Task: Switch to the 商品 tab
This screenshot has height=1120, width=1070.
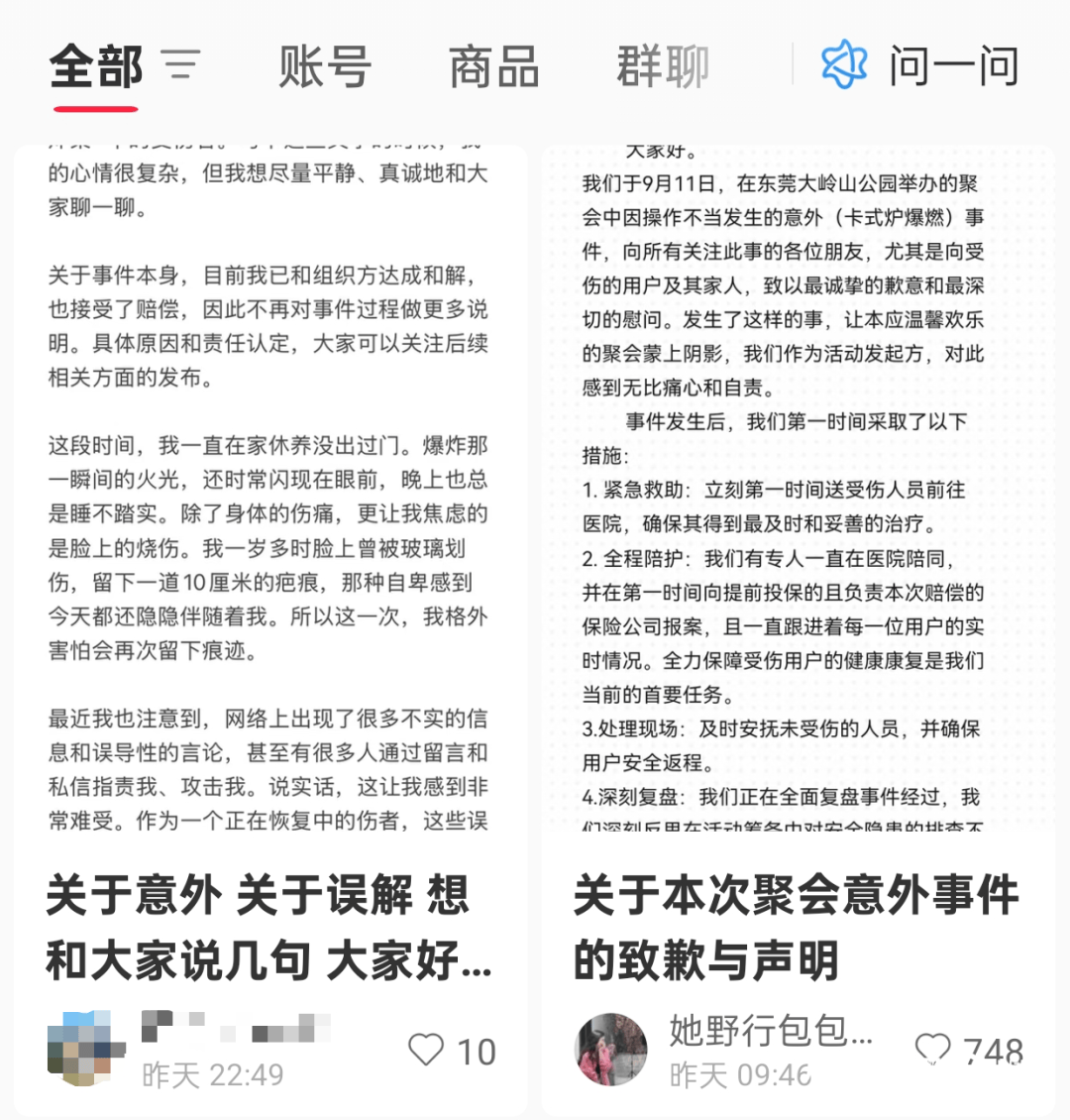Action: coord(493,67)
